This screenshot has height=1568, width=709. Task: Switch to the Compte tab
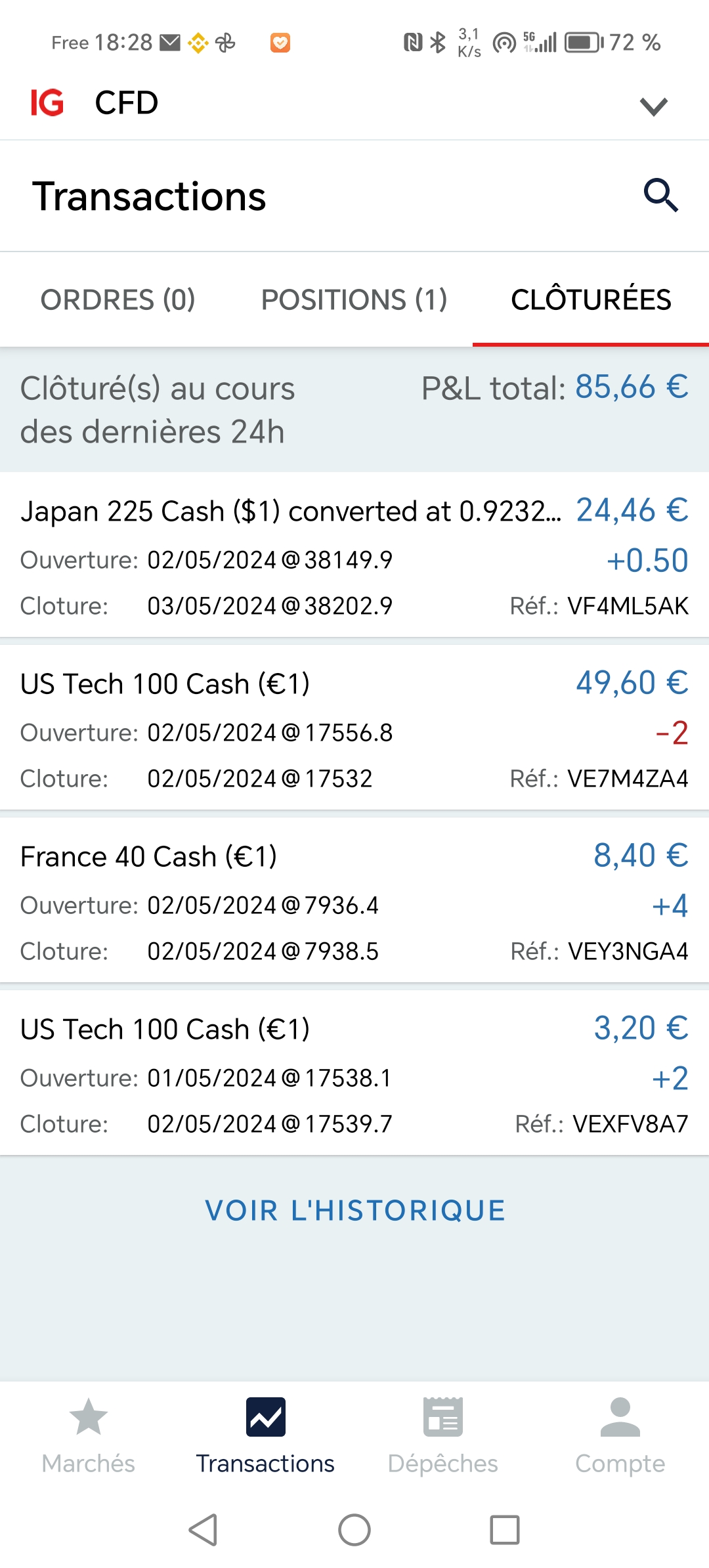[x=620, y=1435]
